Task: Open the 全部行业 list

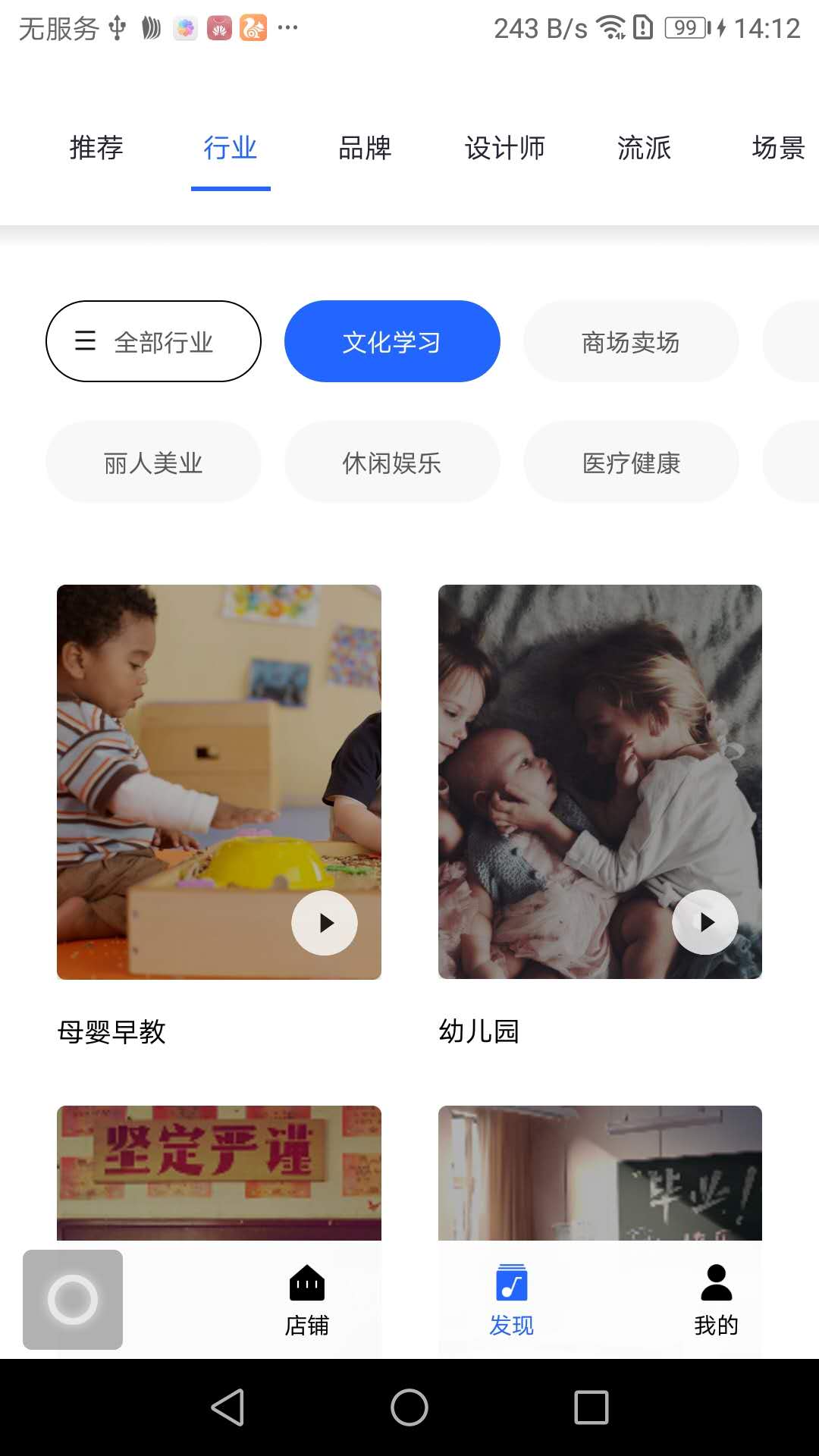Action: tap(153, 342)
